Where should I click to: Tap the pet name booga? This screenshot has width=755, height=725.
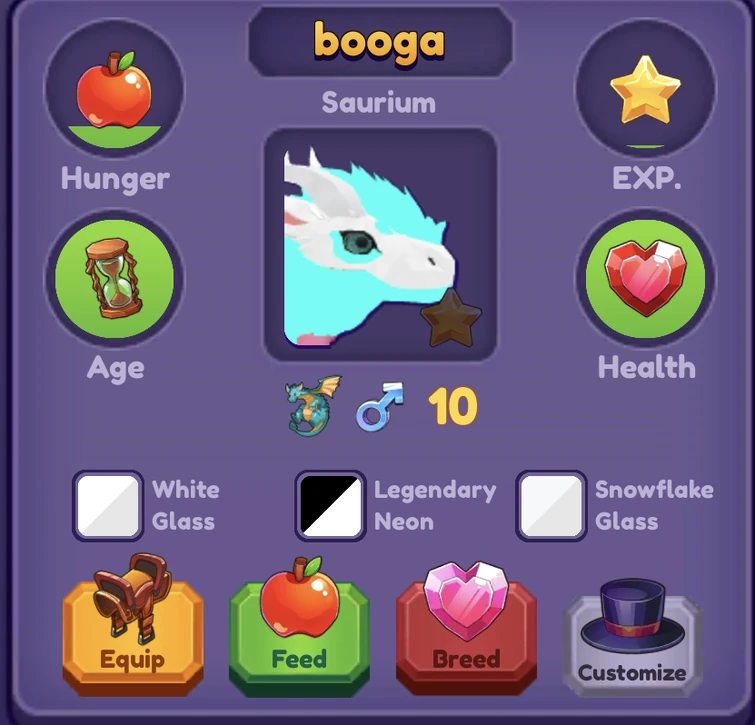380,42
